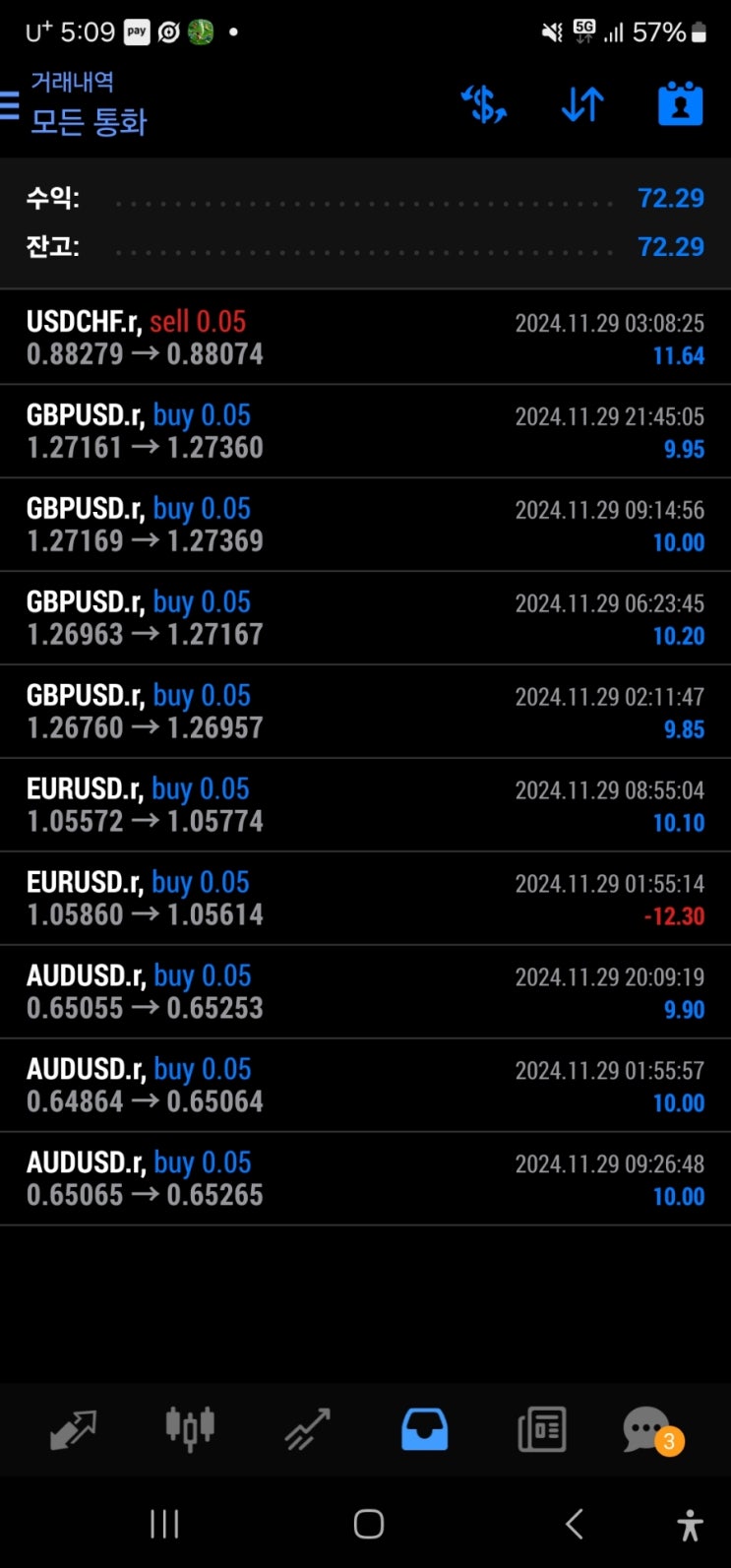The height and width of the screenshot is (1568, 731).
Task: Switch to the Quotes tab
Action: click(74, 1429)
